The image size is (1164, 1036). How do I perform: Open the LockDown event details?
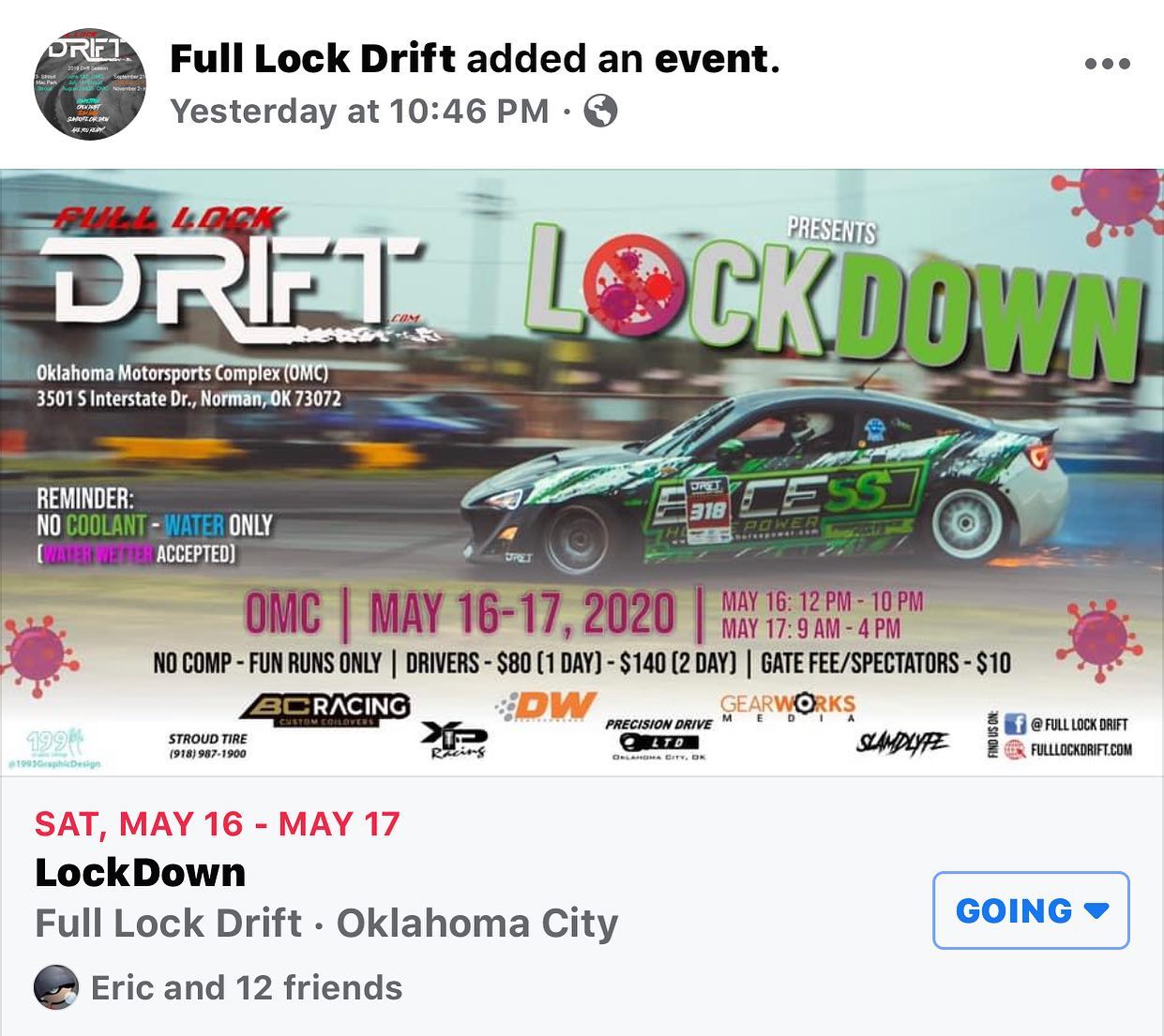coord(141,873)
